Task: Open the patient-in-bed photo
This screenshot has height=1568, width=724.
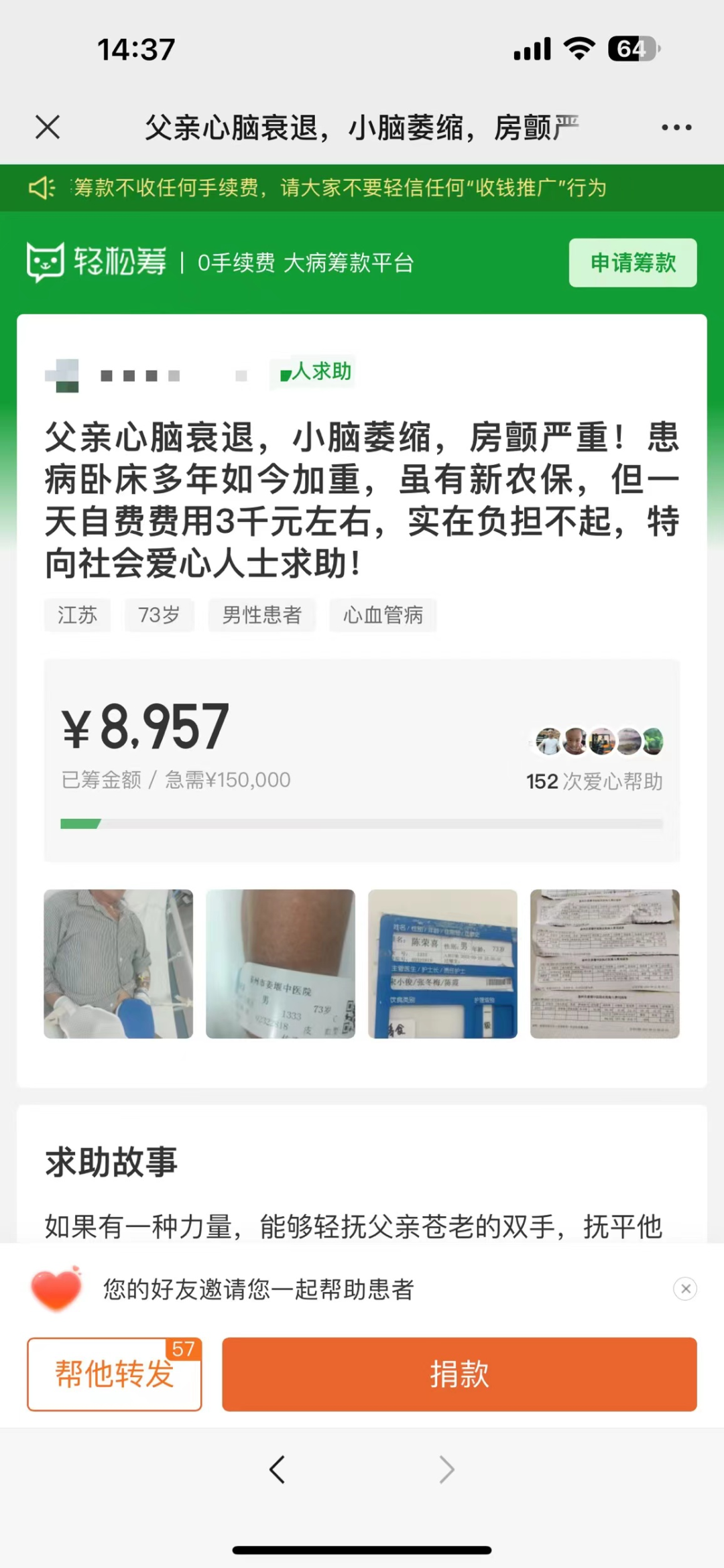Action: click(x=119, y=964)
